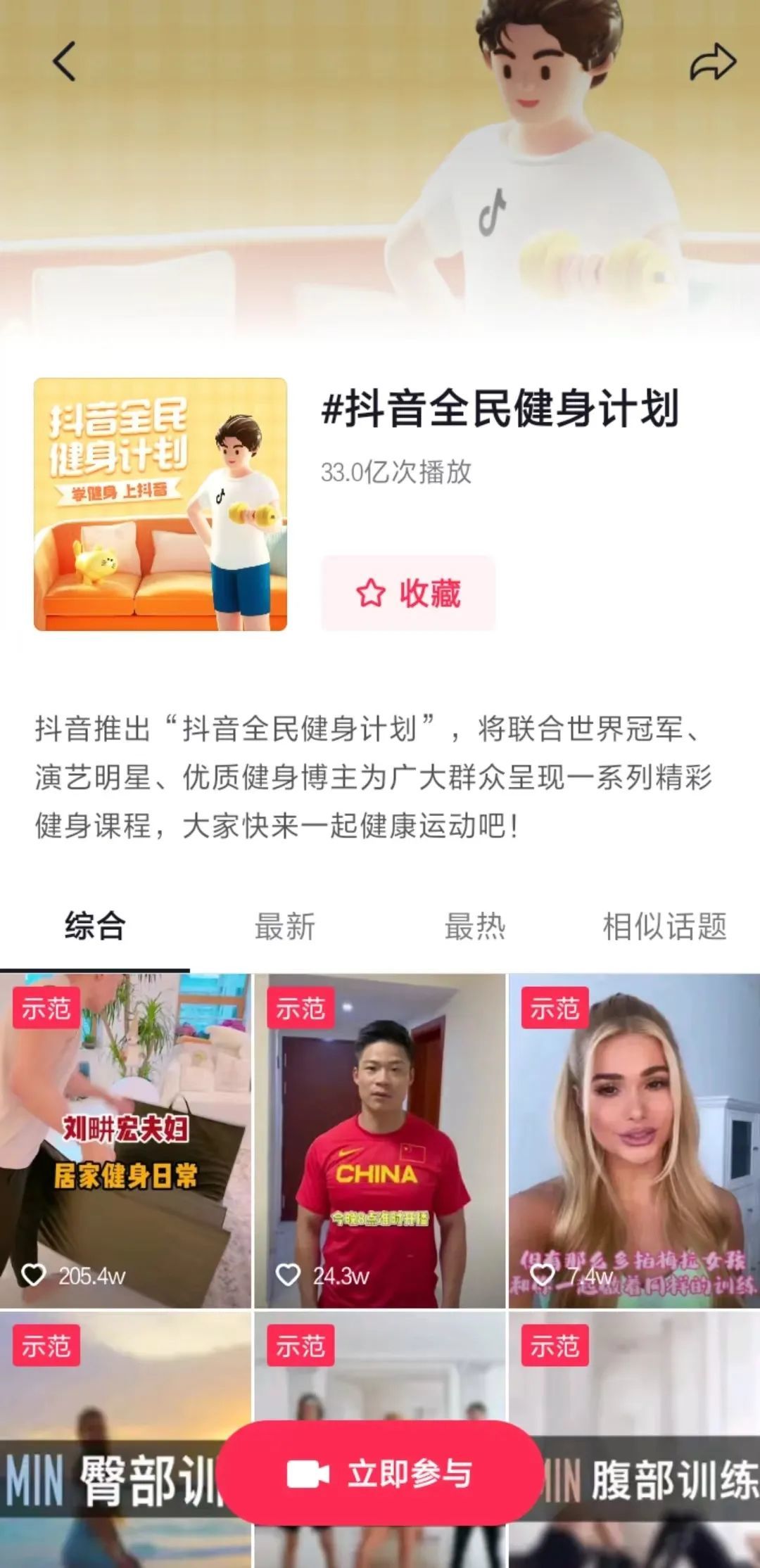Play the video with CHINA red shirt
This screenshot has width=760, height=1568.
click(x=380, y=1140)
